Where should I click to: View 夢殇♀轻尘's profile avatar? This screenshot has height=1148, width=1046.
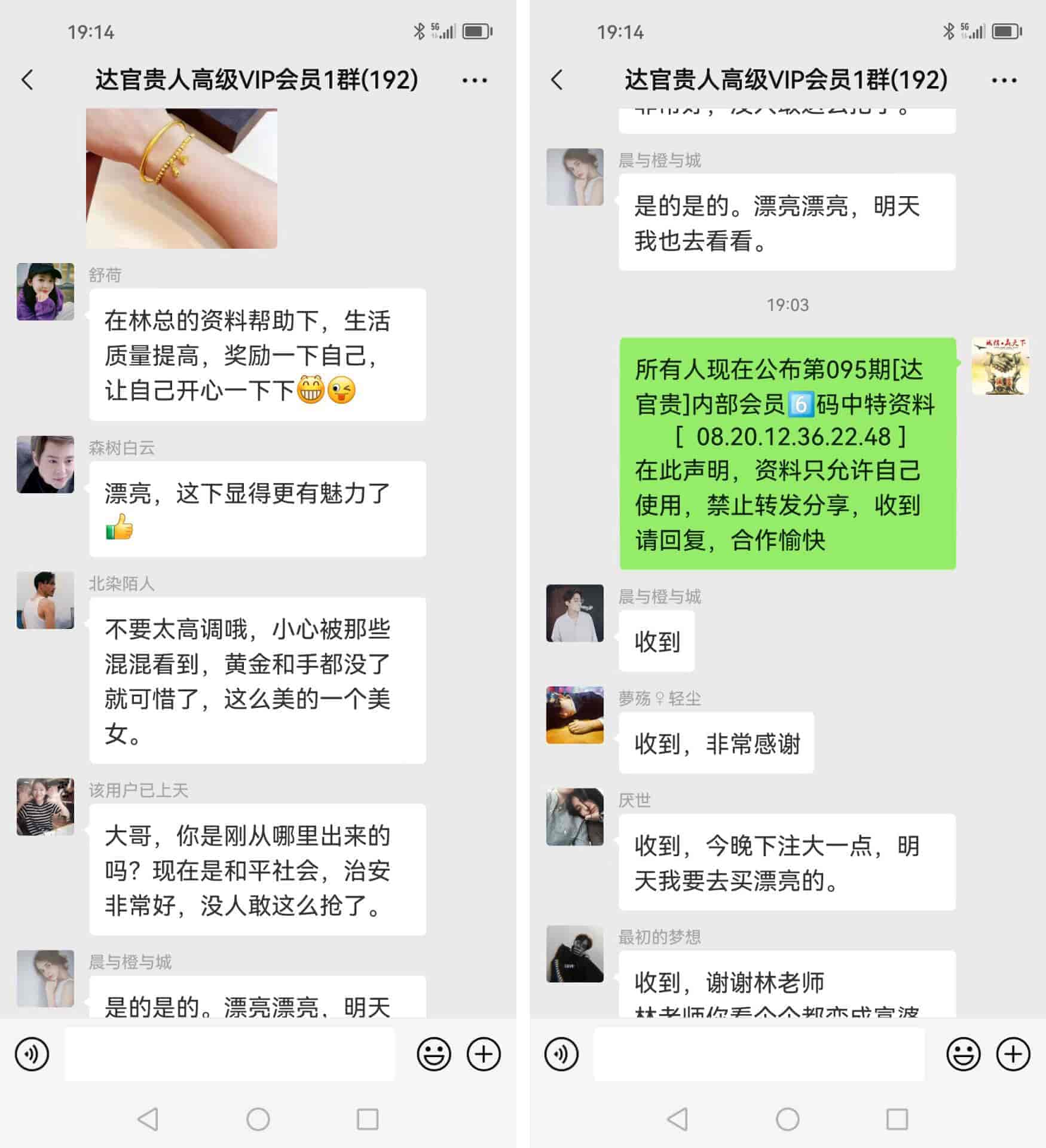pos(574,715)
